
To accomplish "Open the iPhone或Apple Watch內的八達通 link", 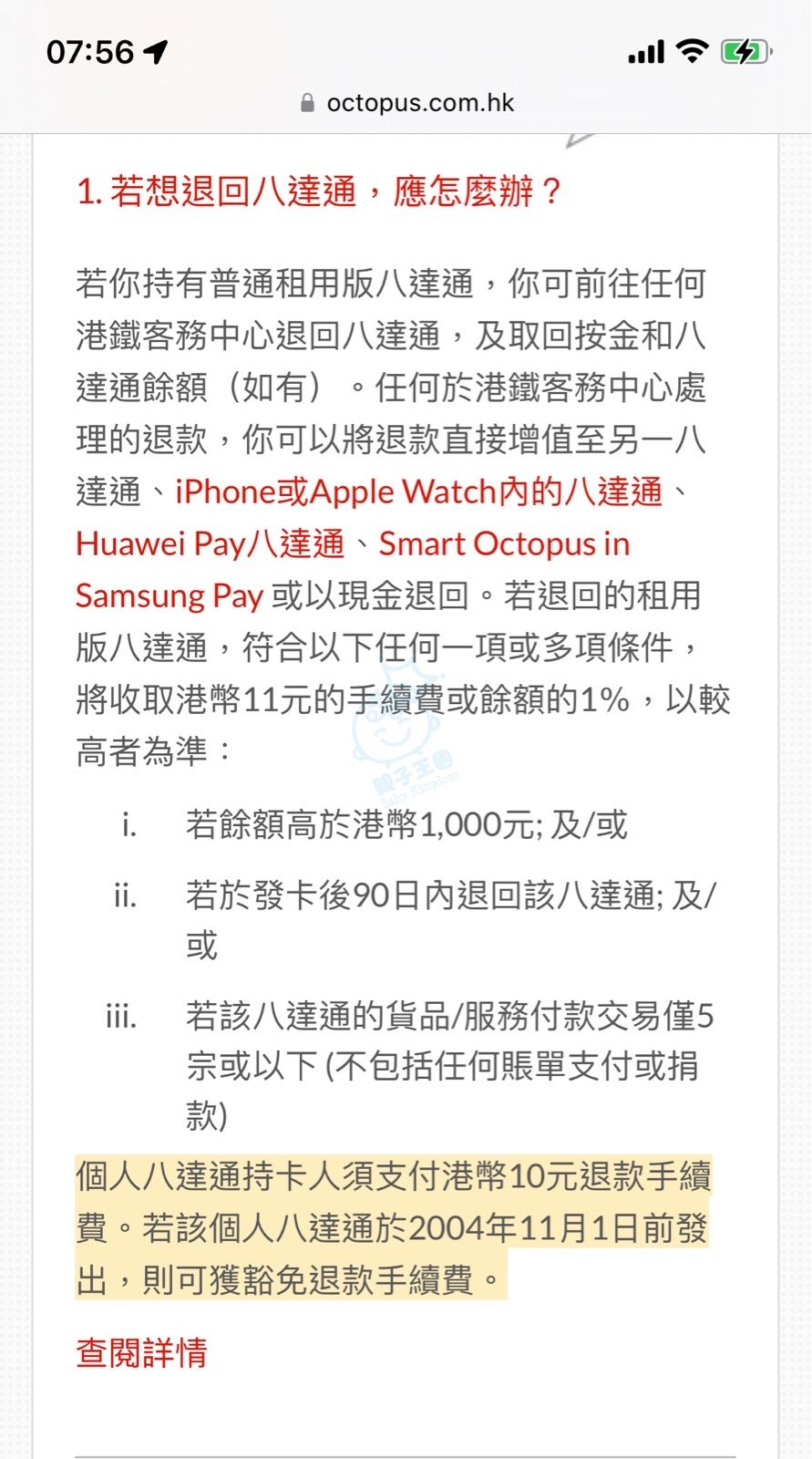I will 418,492.
